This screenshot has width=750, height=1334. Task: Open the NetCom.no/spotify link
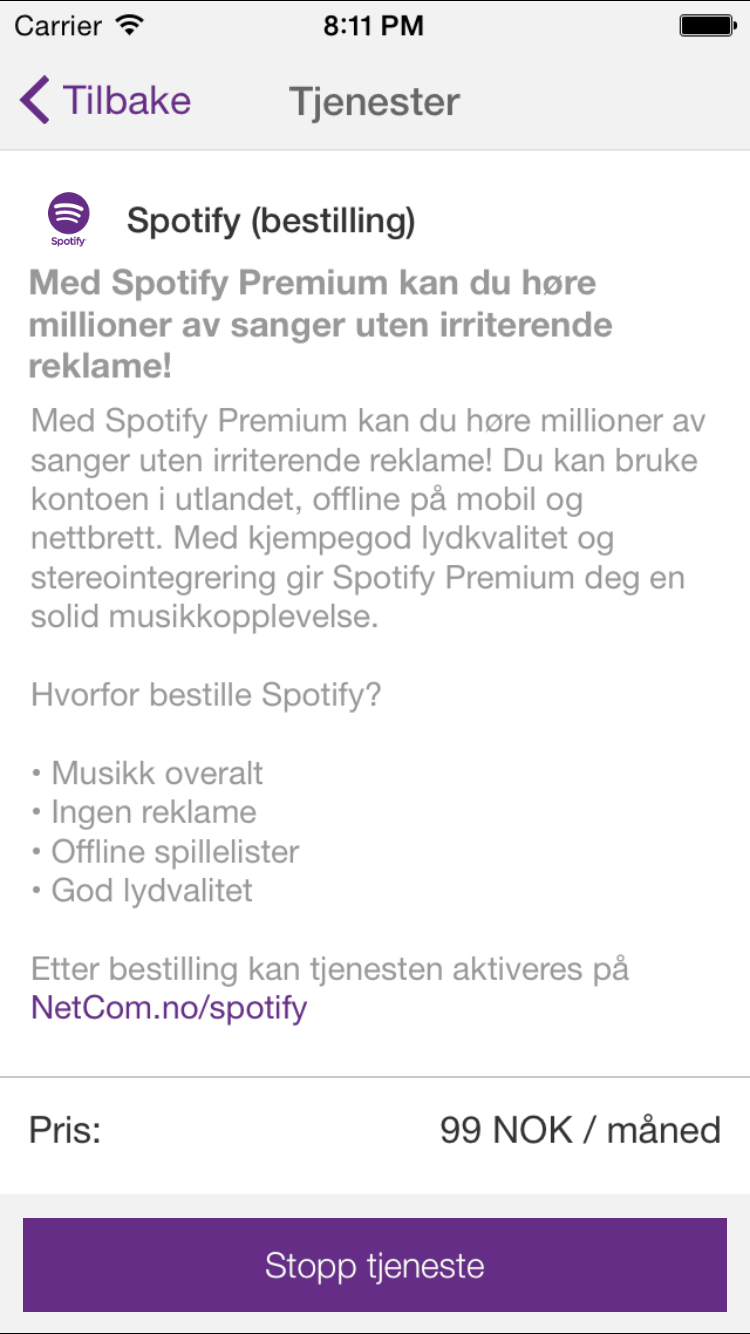click(169, 1007)
